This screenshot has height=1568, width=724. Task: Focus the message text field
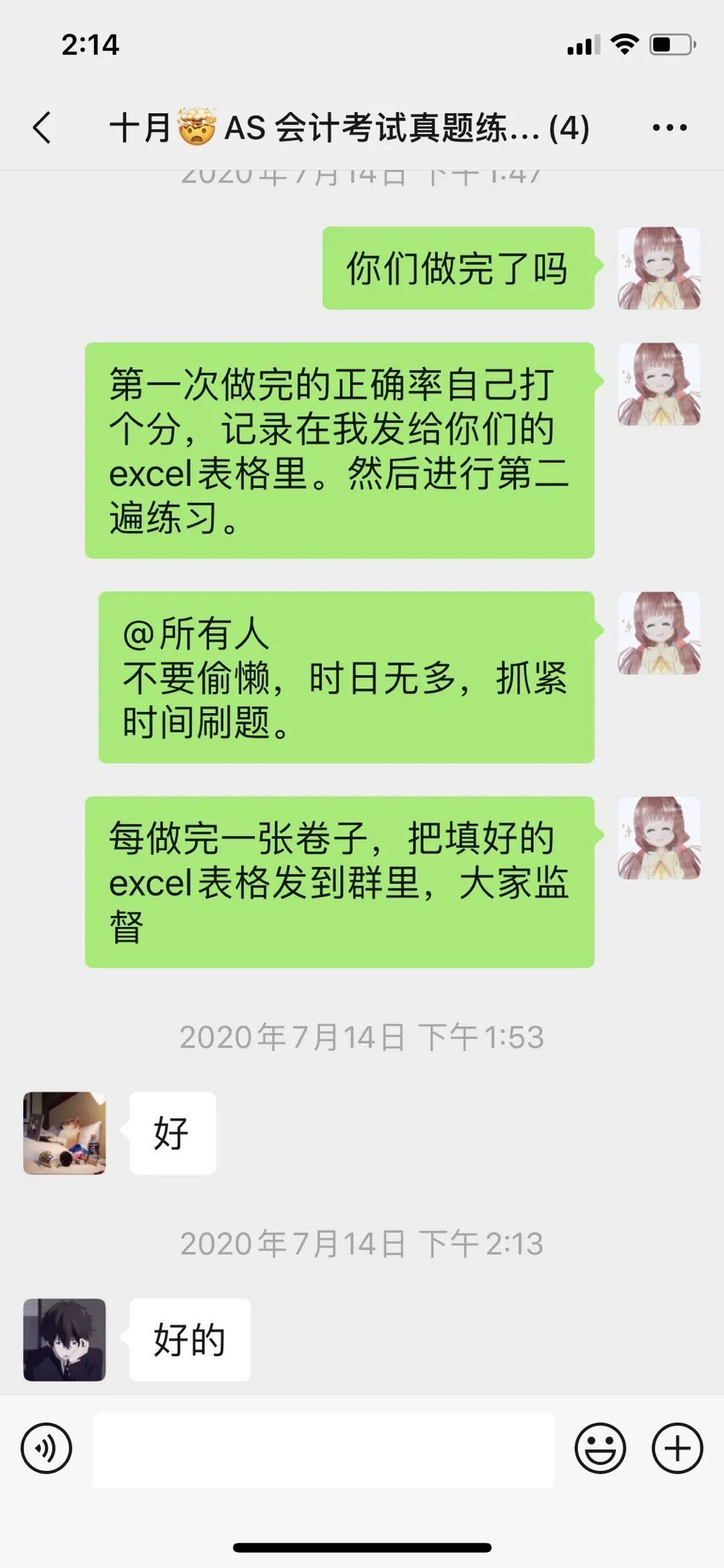coord(323,1449)
